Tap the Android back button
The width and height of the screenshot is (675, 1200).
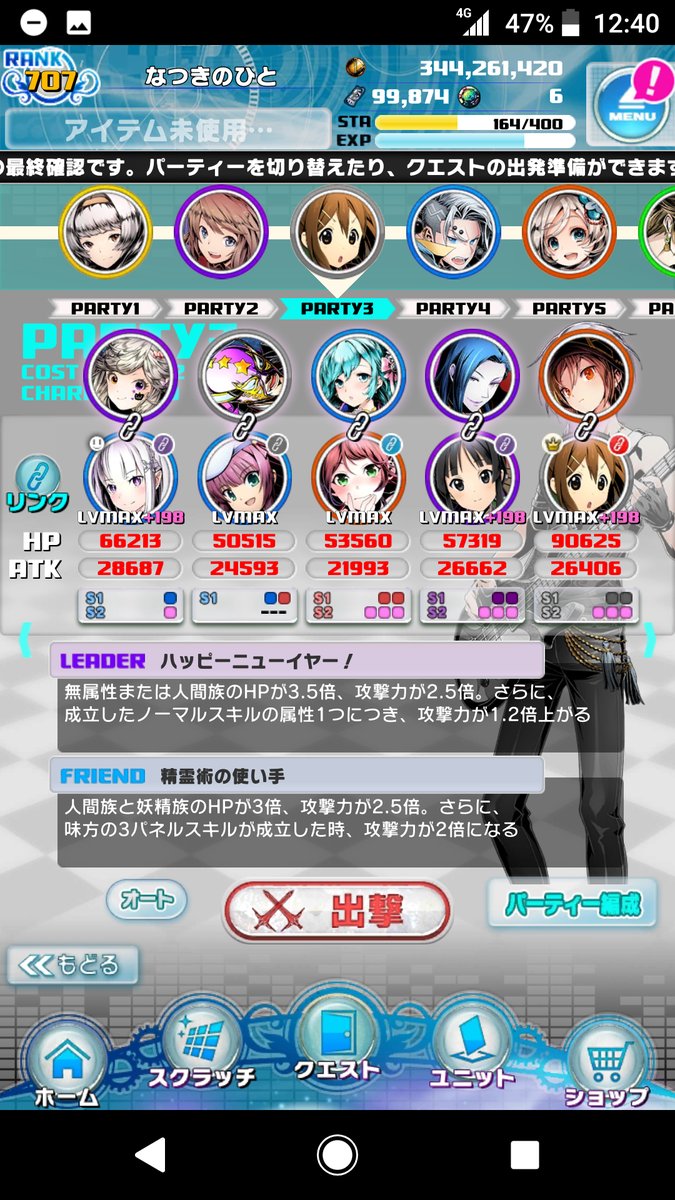pos(149,1156)
